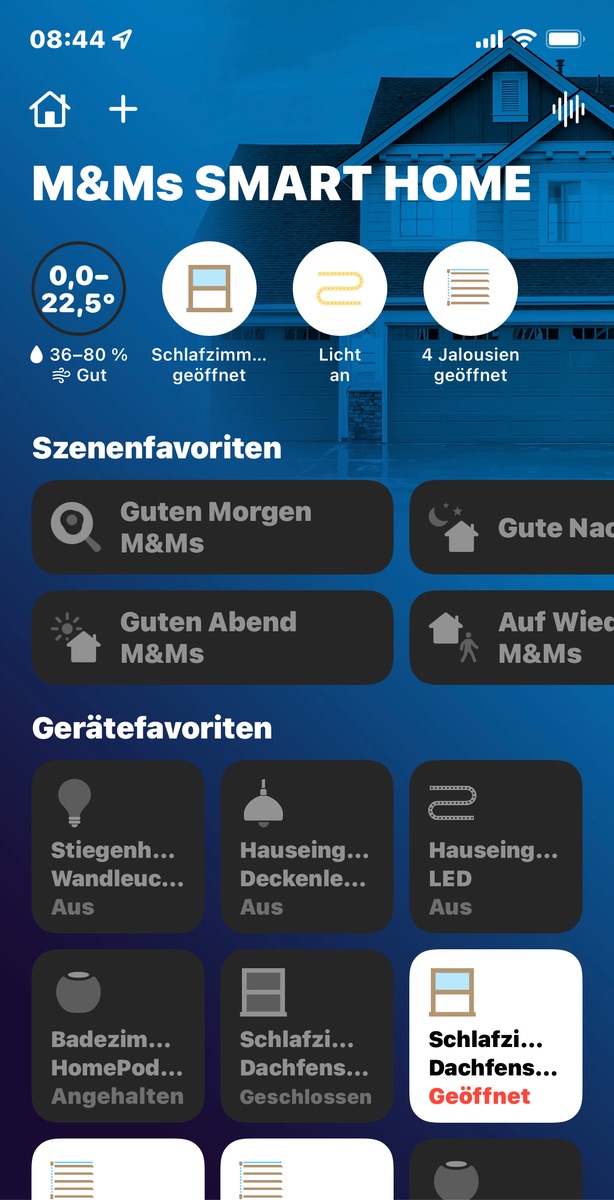Open the intercom waveform icon
Screen dimensions: 614x1200
click(568, 109)
